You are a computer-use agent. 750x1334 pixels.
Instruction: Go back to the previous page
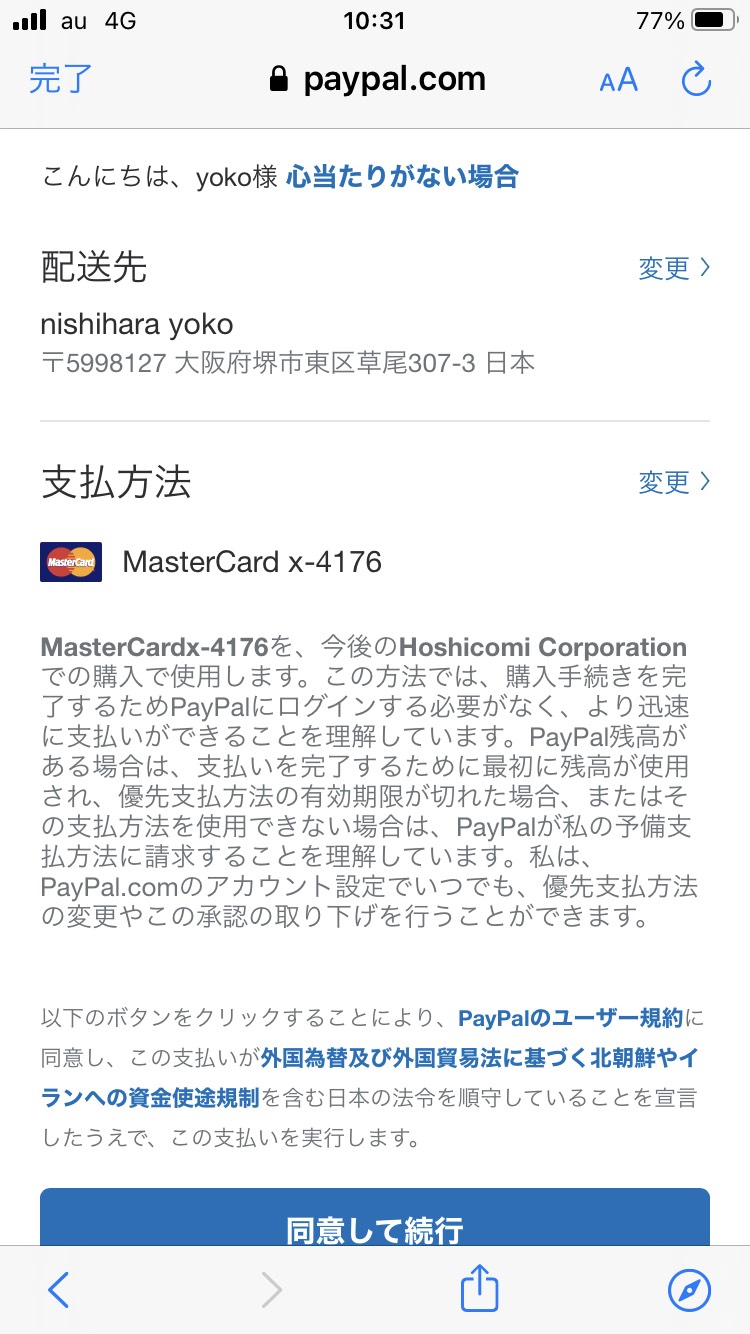(x=59, y=1290)
